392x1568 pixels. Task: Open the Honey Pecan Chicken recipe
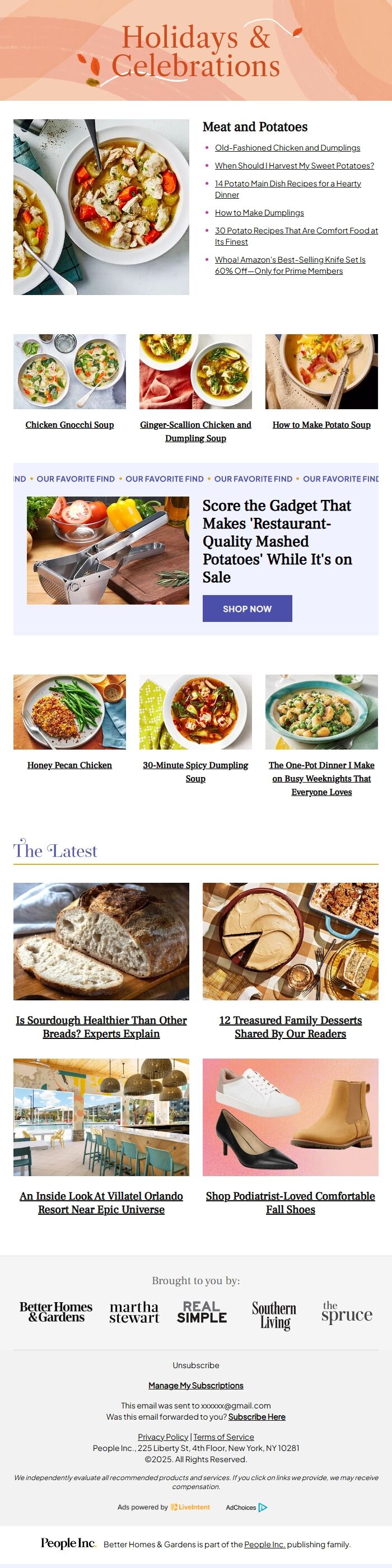coord(69,765)
